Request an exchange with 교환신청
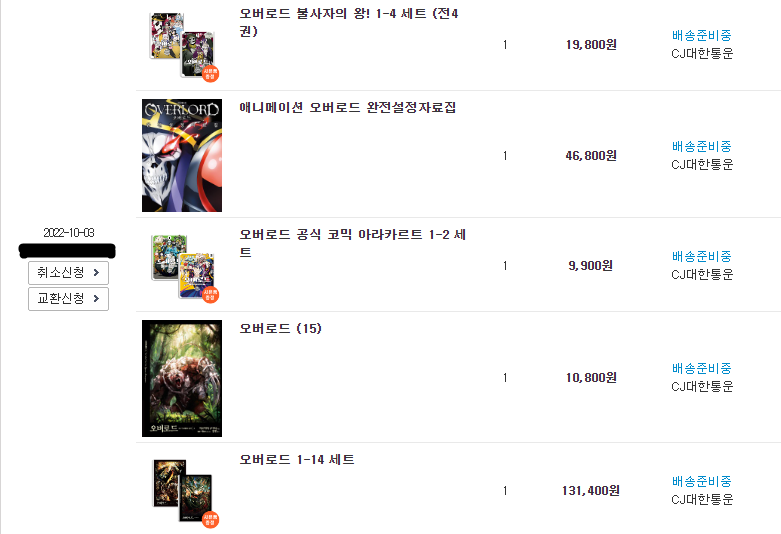The width and height of the screenshot is (781, 534). [x=68, y=298]
